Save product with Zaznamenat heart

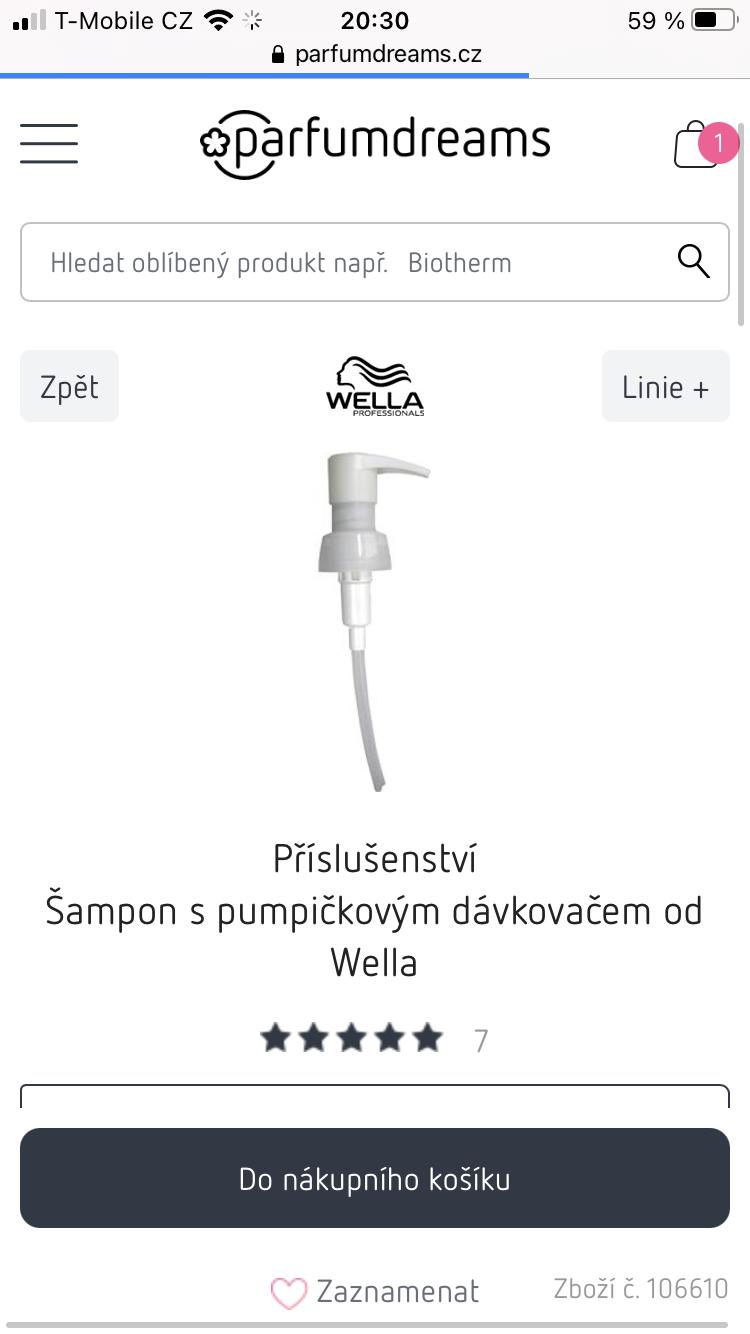coord(375,1292)
